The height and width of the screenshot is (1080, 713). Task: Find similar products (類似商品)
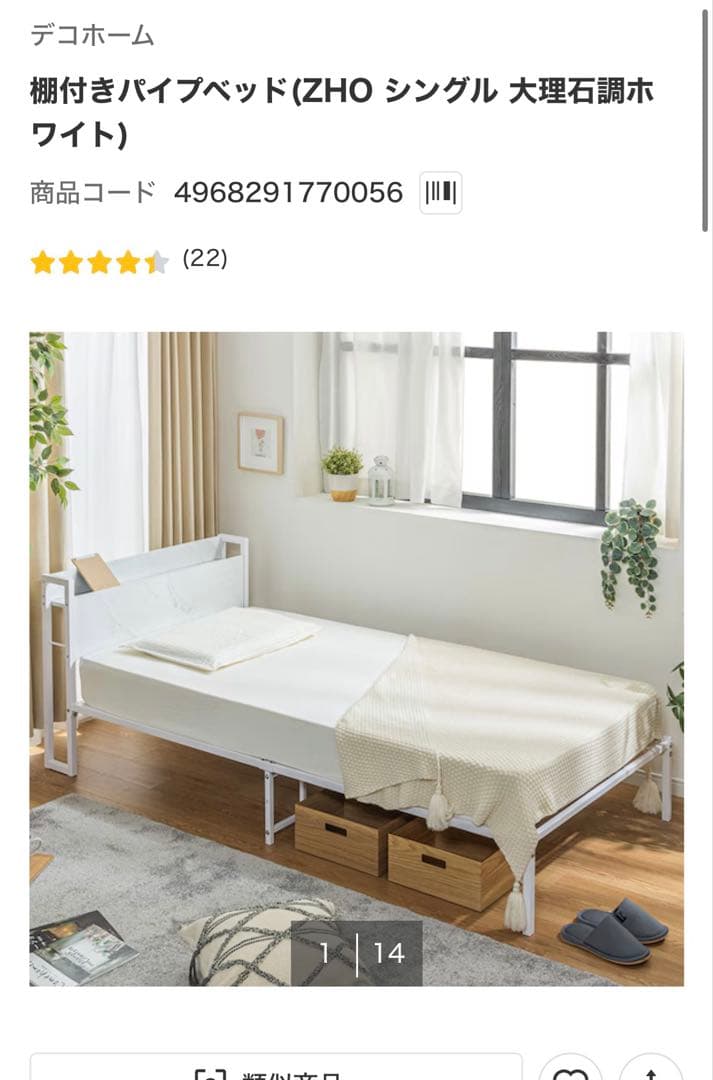click(275, 1070)
